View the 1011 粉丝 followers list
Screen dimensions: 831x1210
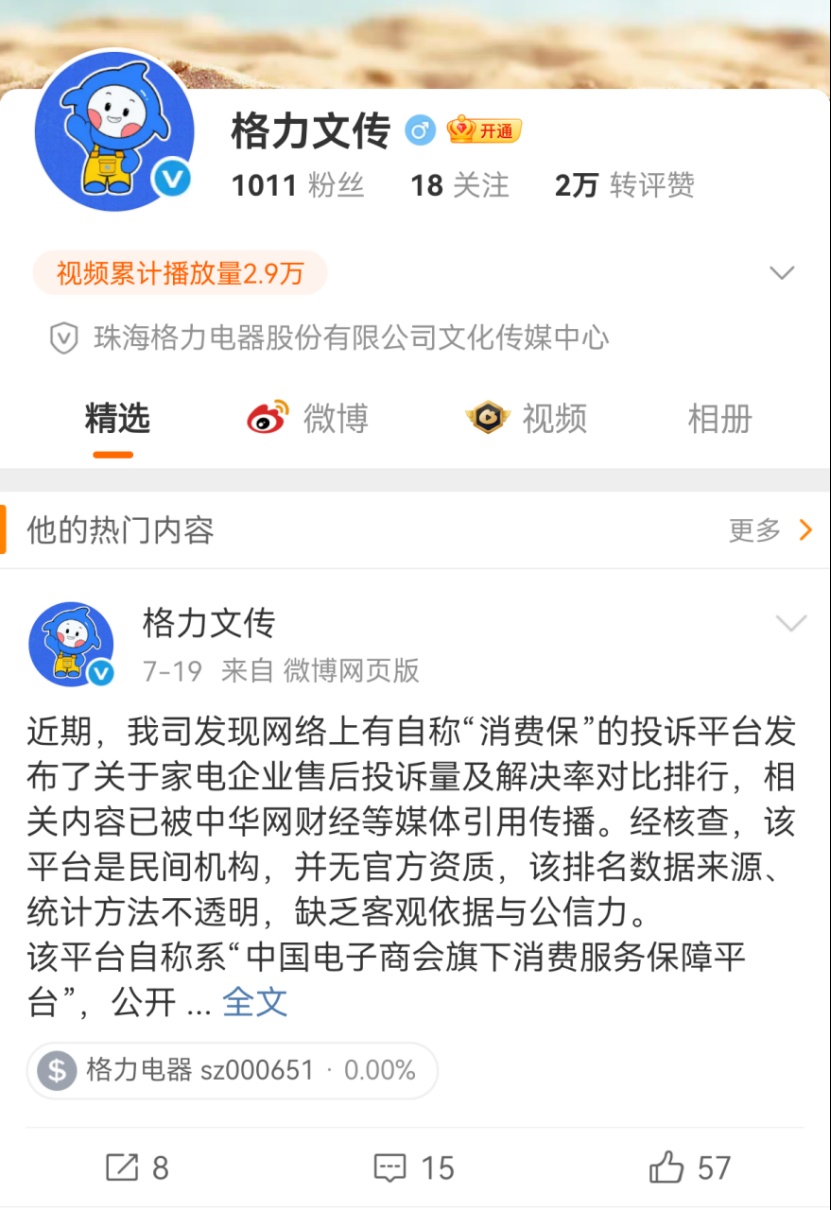coord(297,185)
